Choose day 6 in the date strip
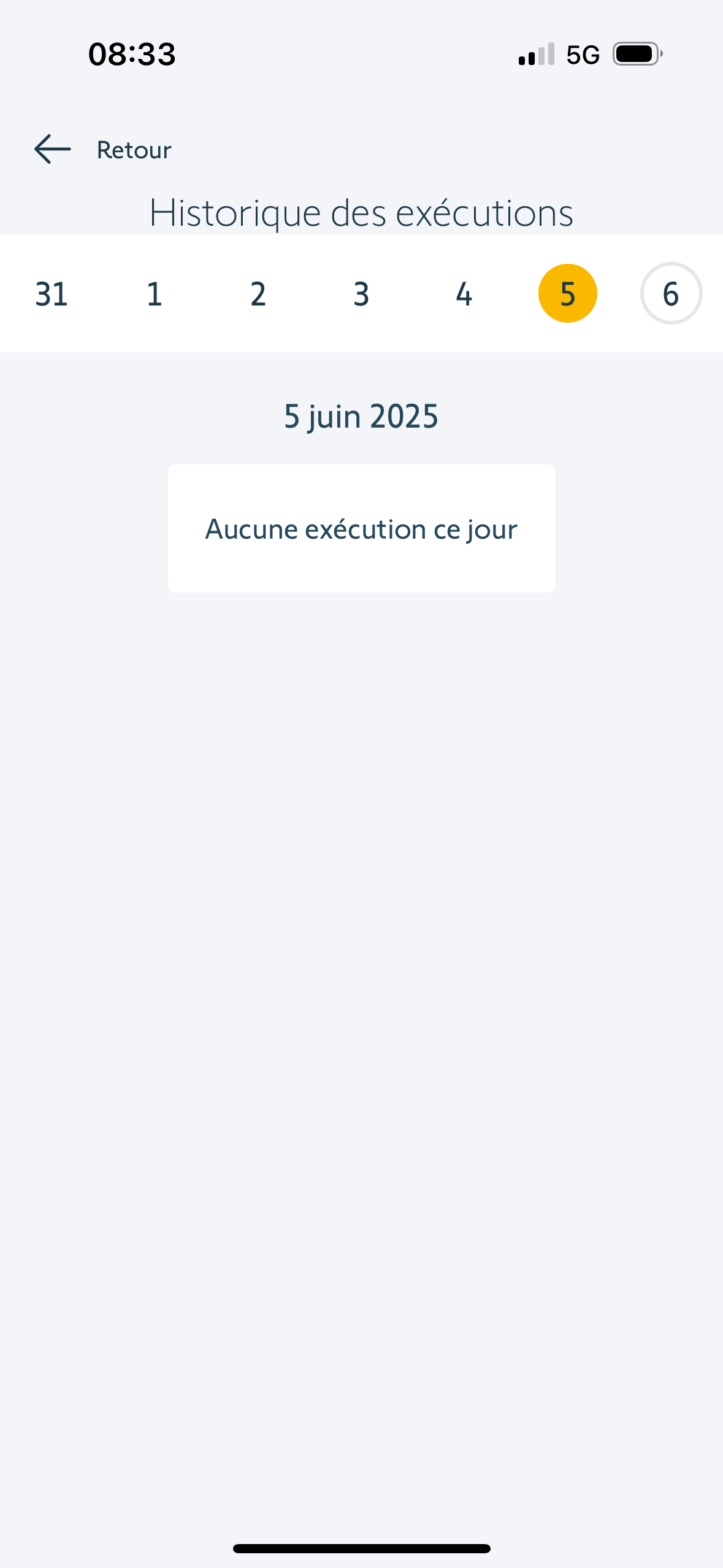Image resolution: width=723 pixels, height=1568 pixels. (671, 294)
